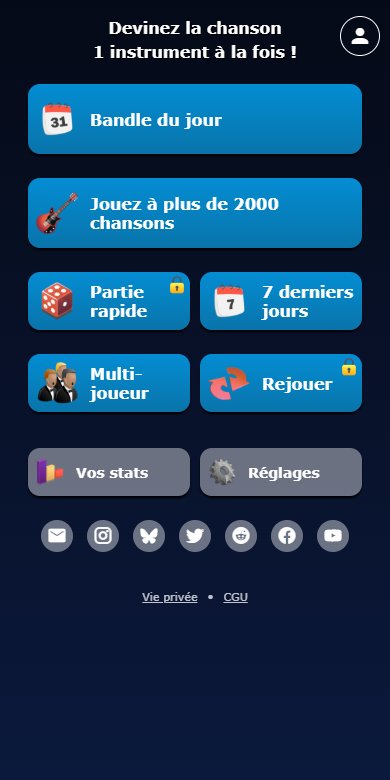Open 7 derniers jours
Screen dimensions: 390x780
pyautogui.click(x=281, y=301)
